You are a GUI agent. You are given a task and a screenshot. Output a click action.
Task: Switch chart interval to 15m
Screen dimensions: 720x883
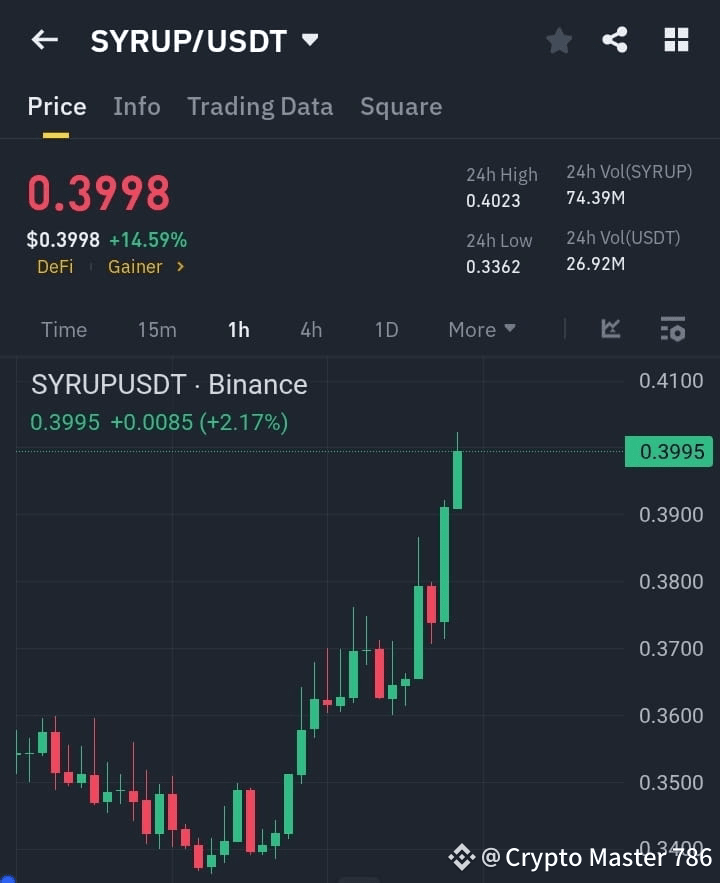(x=156, y=329)
